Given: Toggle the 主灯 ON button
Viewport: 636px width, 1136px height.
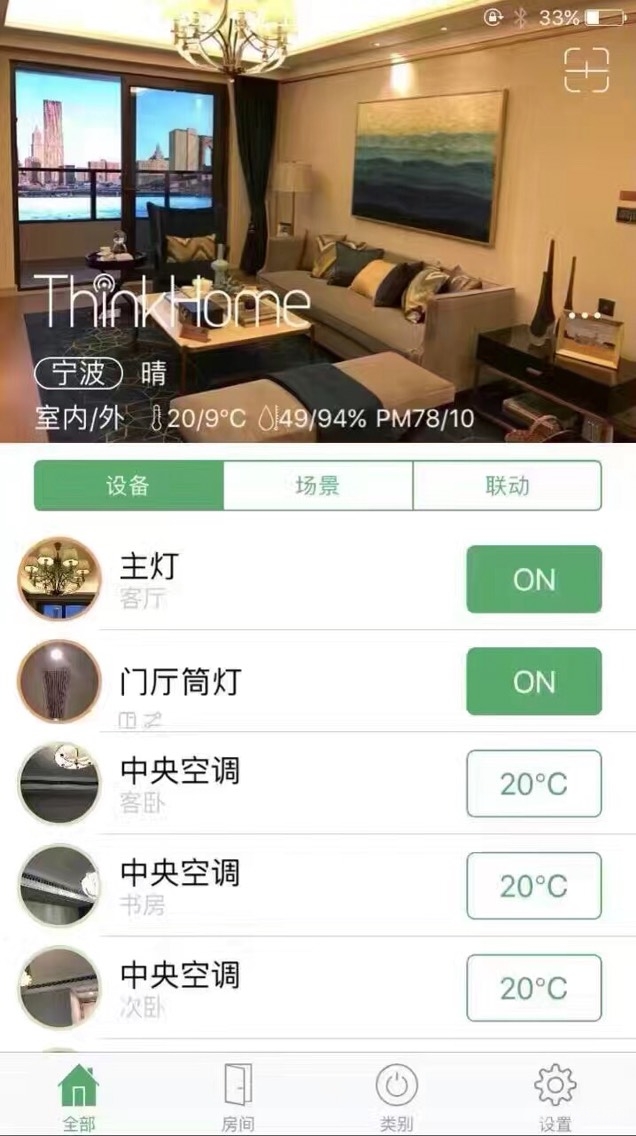Looking at the screenshot, I should pos(534,579).
